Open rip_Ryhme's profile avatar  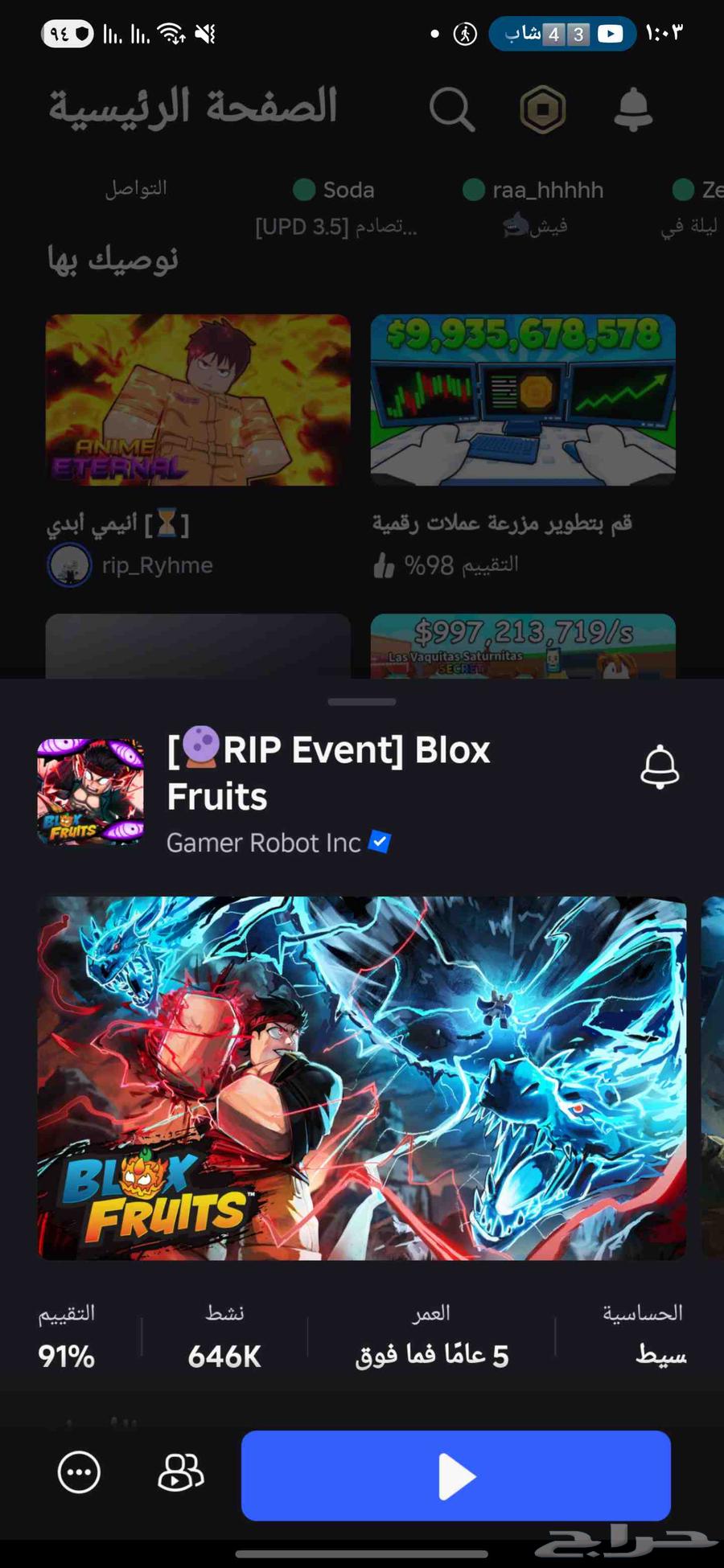(70, 564)
